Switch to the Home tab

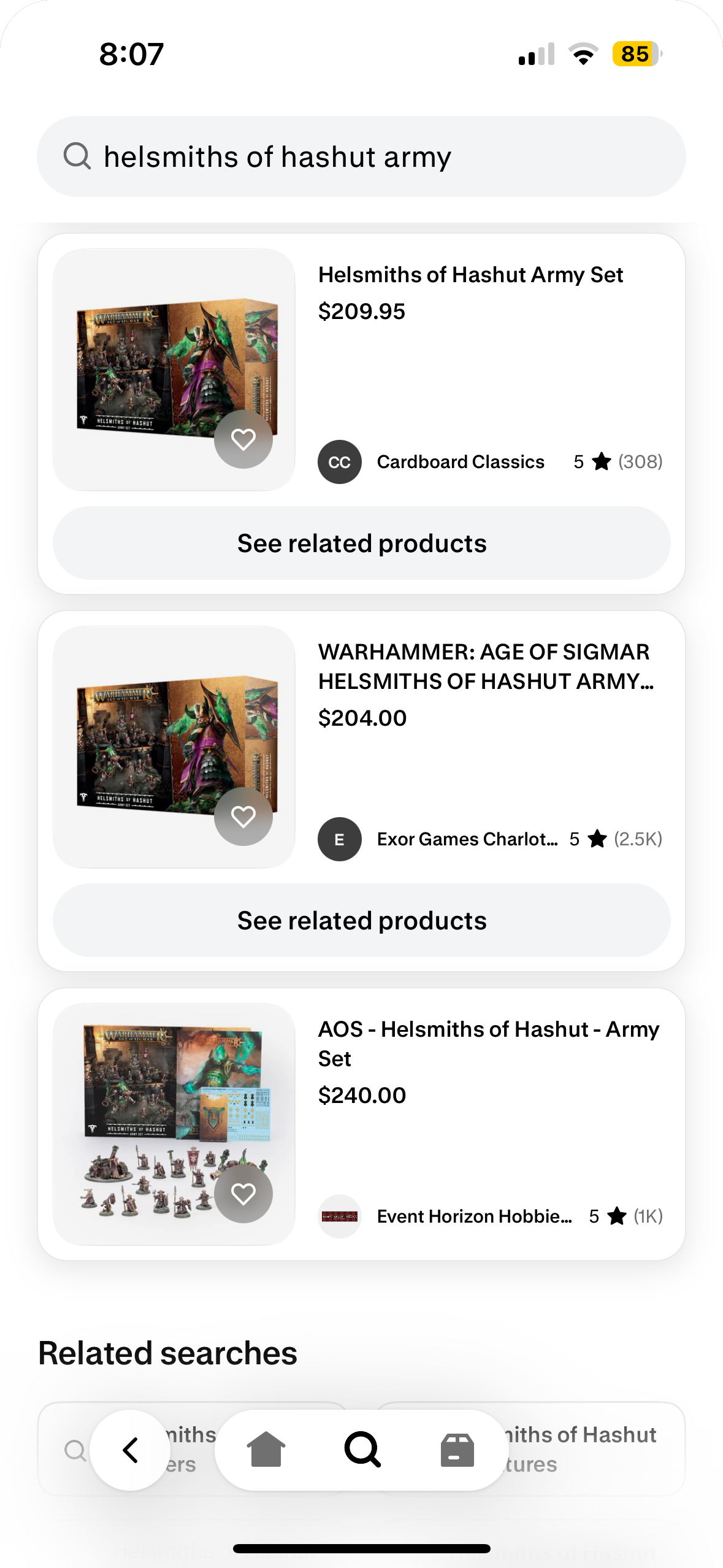pos(266,1450)
